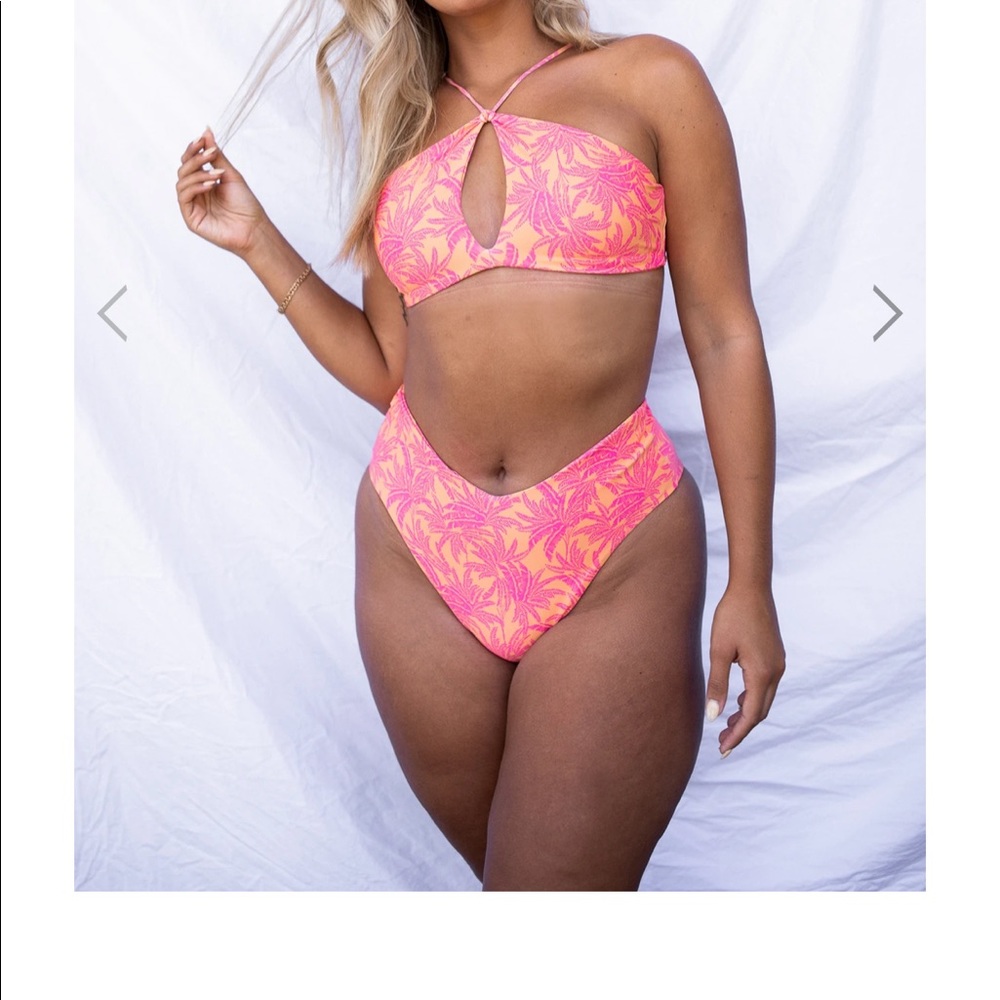This screenshot has height=1000, width=1000.
Task: Show the next product photo
Action: point(887,313)
